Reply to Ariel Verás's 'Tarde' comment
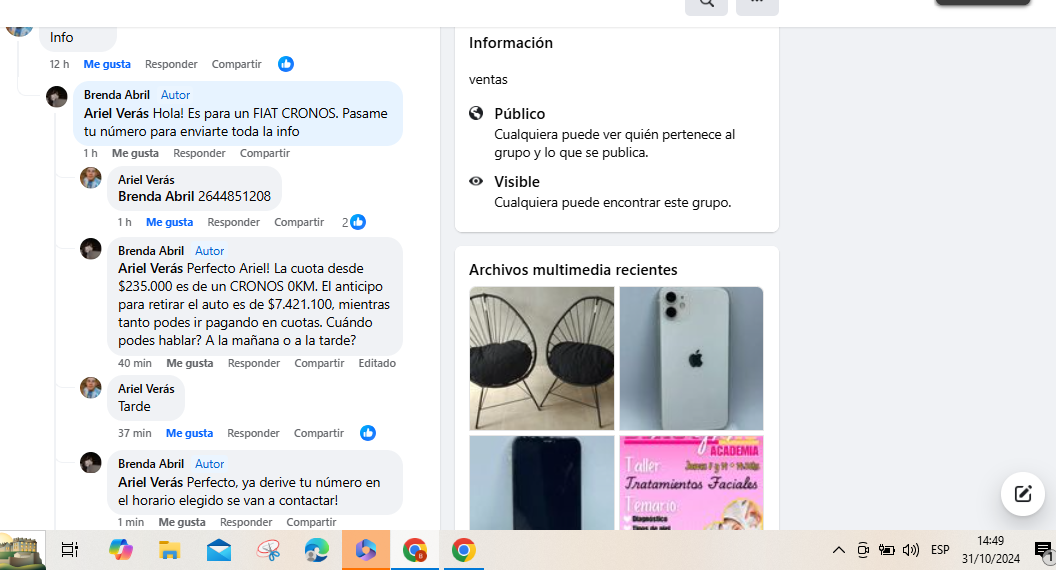This screenshot has width=1056, height=570. (x=253, y=433)
